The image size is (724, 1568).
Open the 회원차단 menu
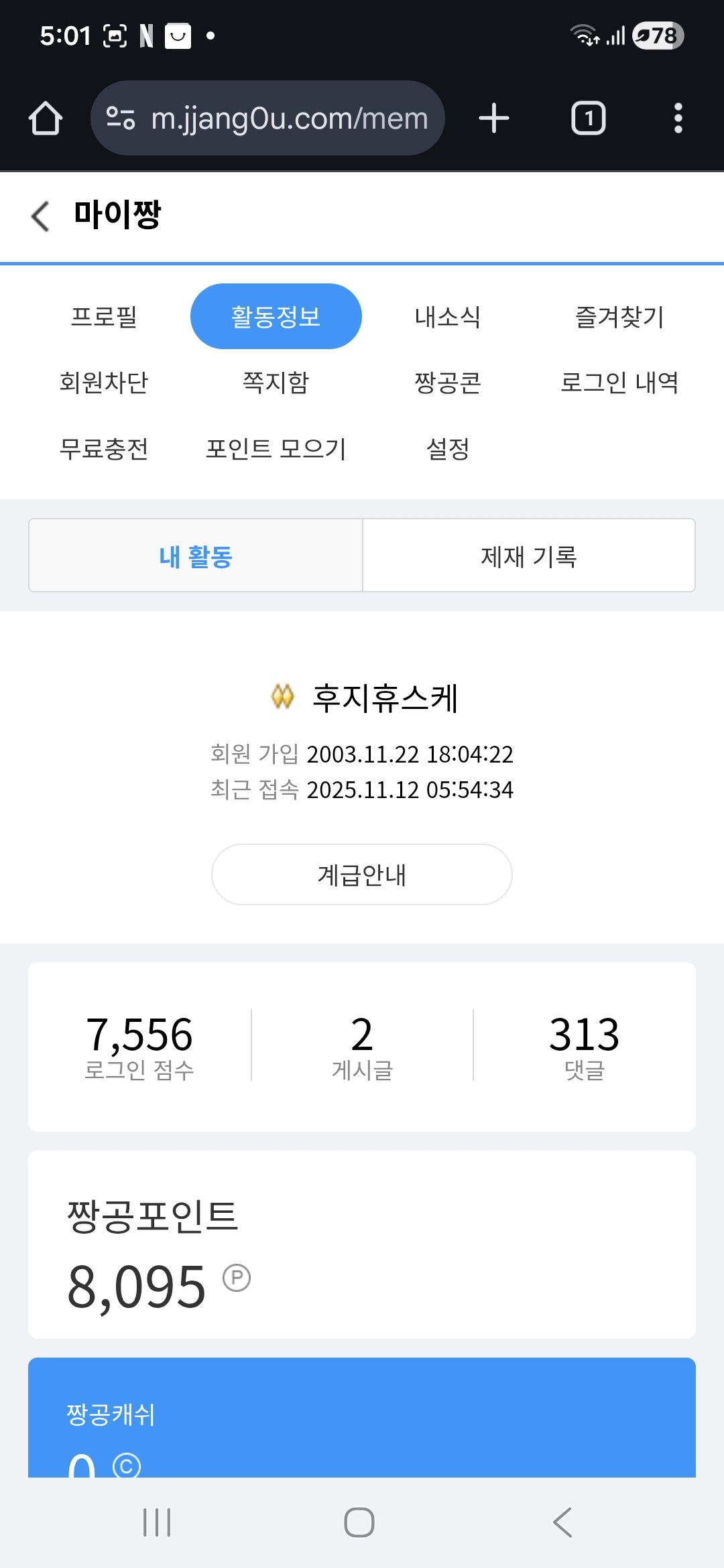tap(104, 383)
